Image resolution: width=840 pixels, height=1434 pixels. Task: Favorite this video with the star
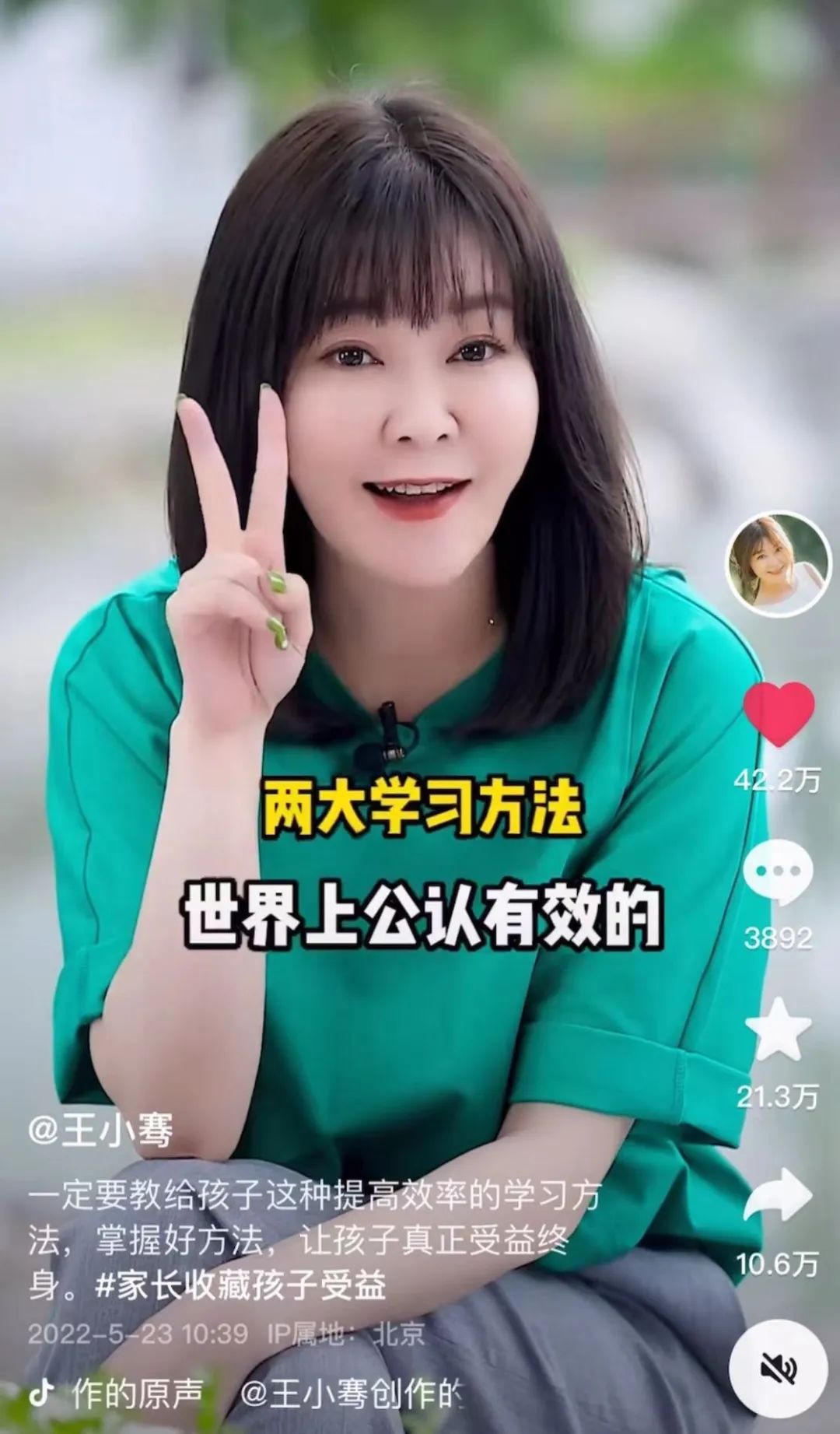(778, 1030)
